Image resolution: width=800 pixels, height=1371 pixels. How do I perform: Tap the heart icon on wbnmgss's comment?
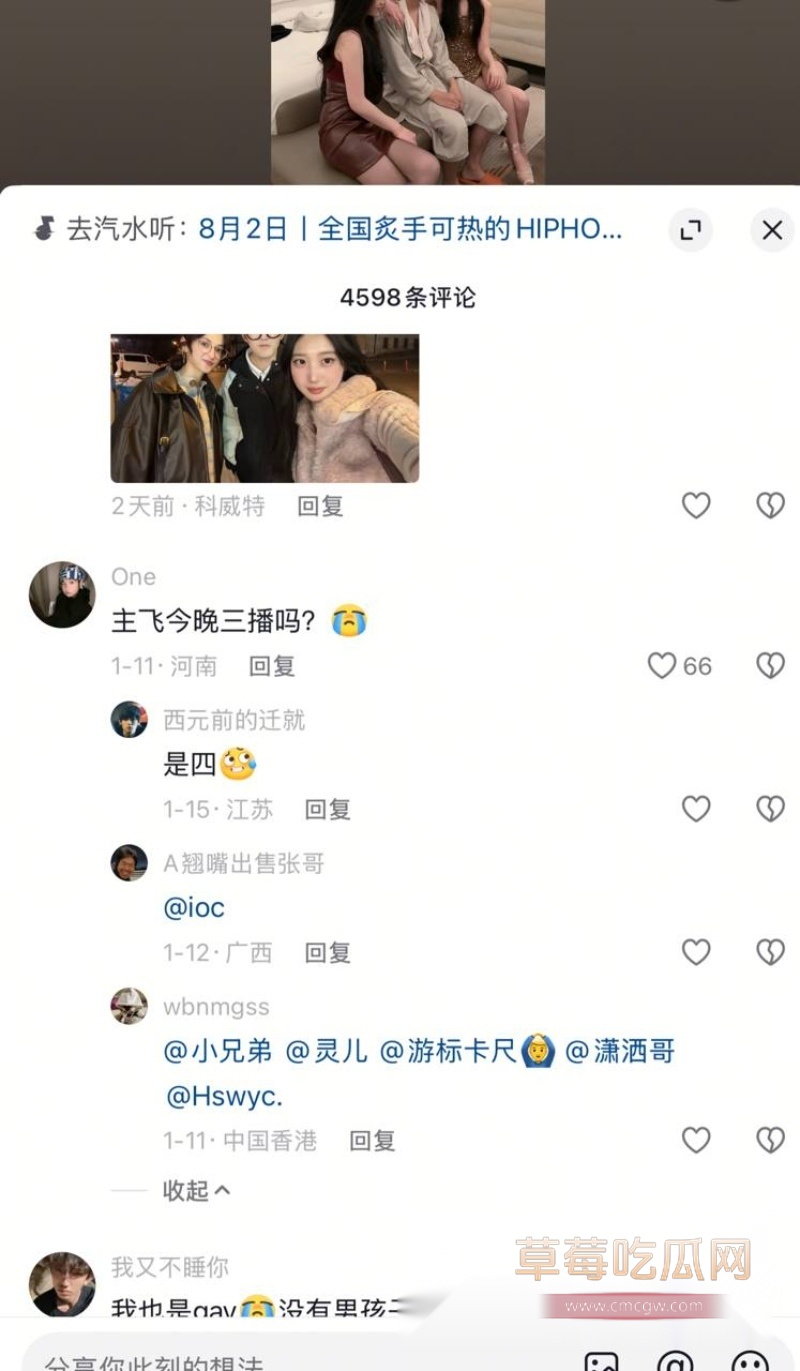[695, 1140]
